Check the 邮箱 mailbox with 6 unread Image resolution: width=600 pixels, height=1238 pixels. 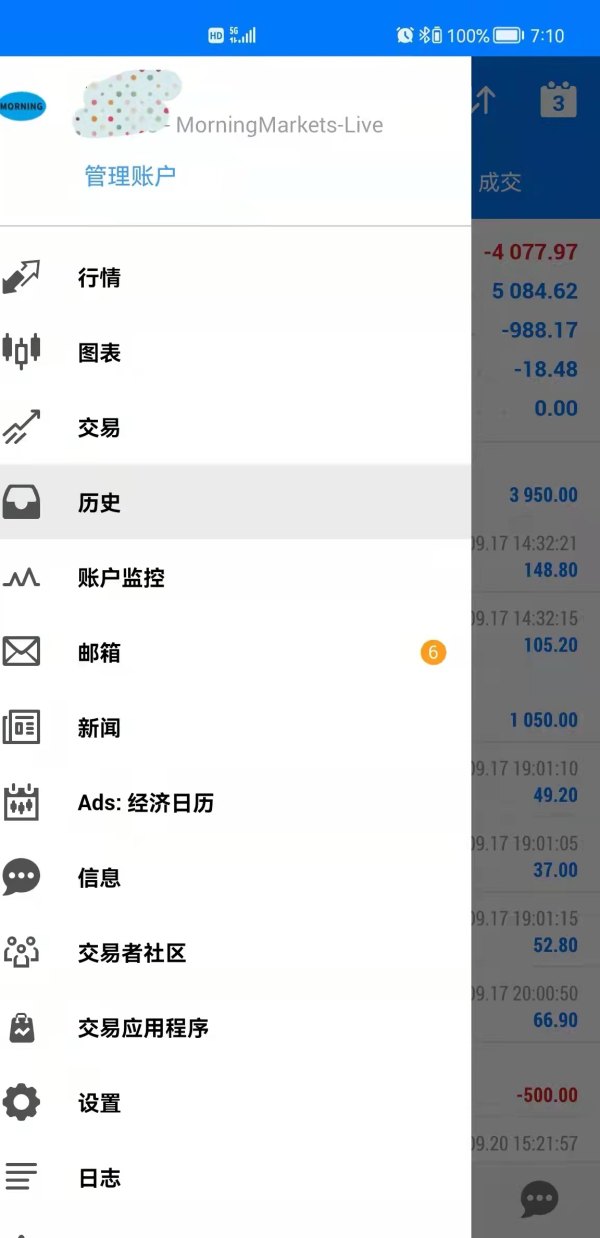235,652
